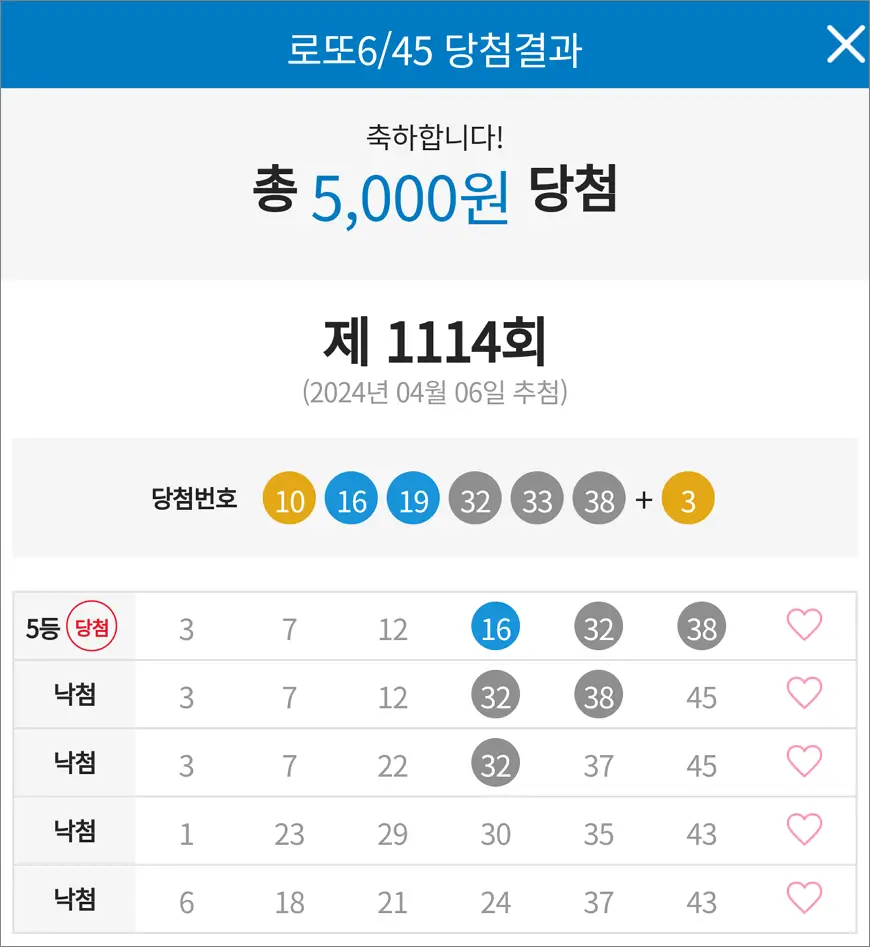Tap the heart for row 3, 7, 12, 32, 38, 45
This screenshot has height=947, width=870.
coord(804,694)
